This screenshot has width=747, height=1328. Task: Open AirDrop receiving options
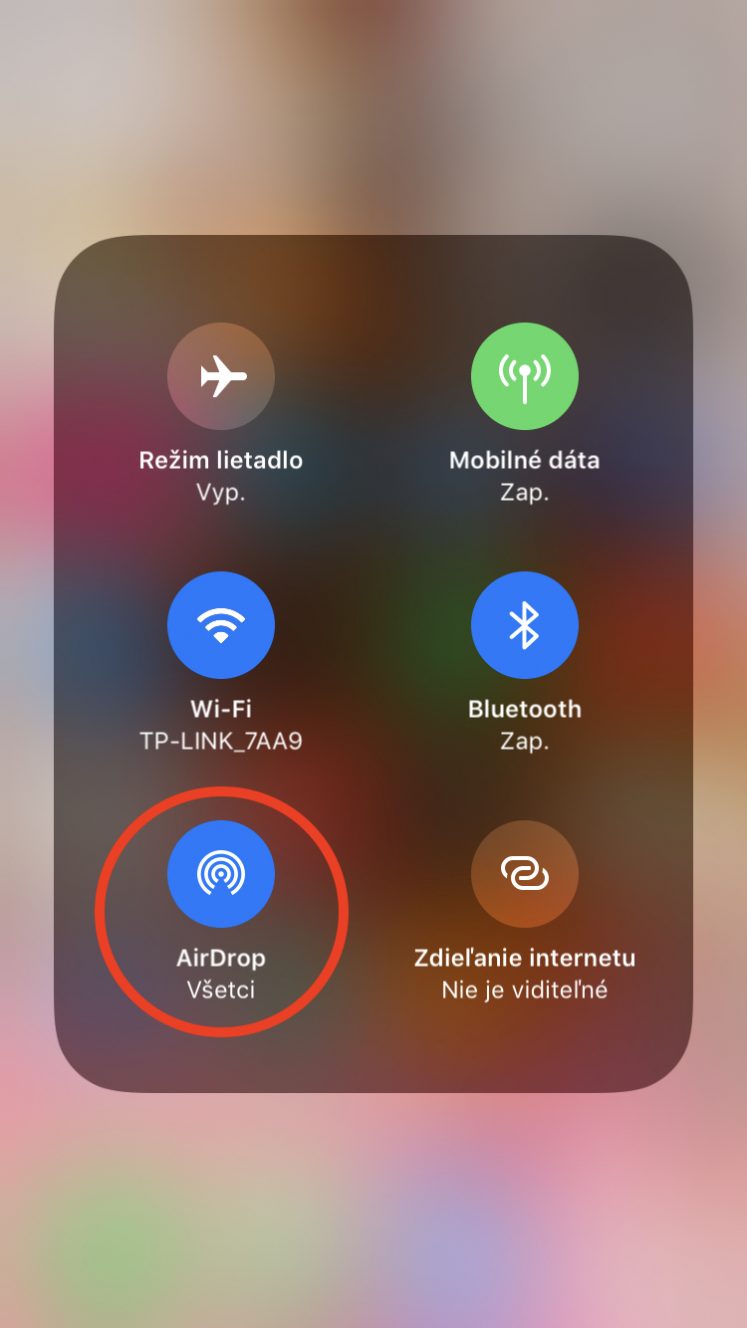coord(221,874)
